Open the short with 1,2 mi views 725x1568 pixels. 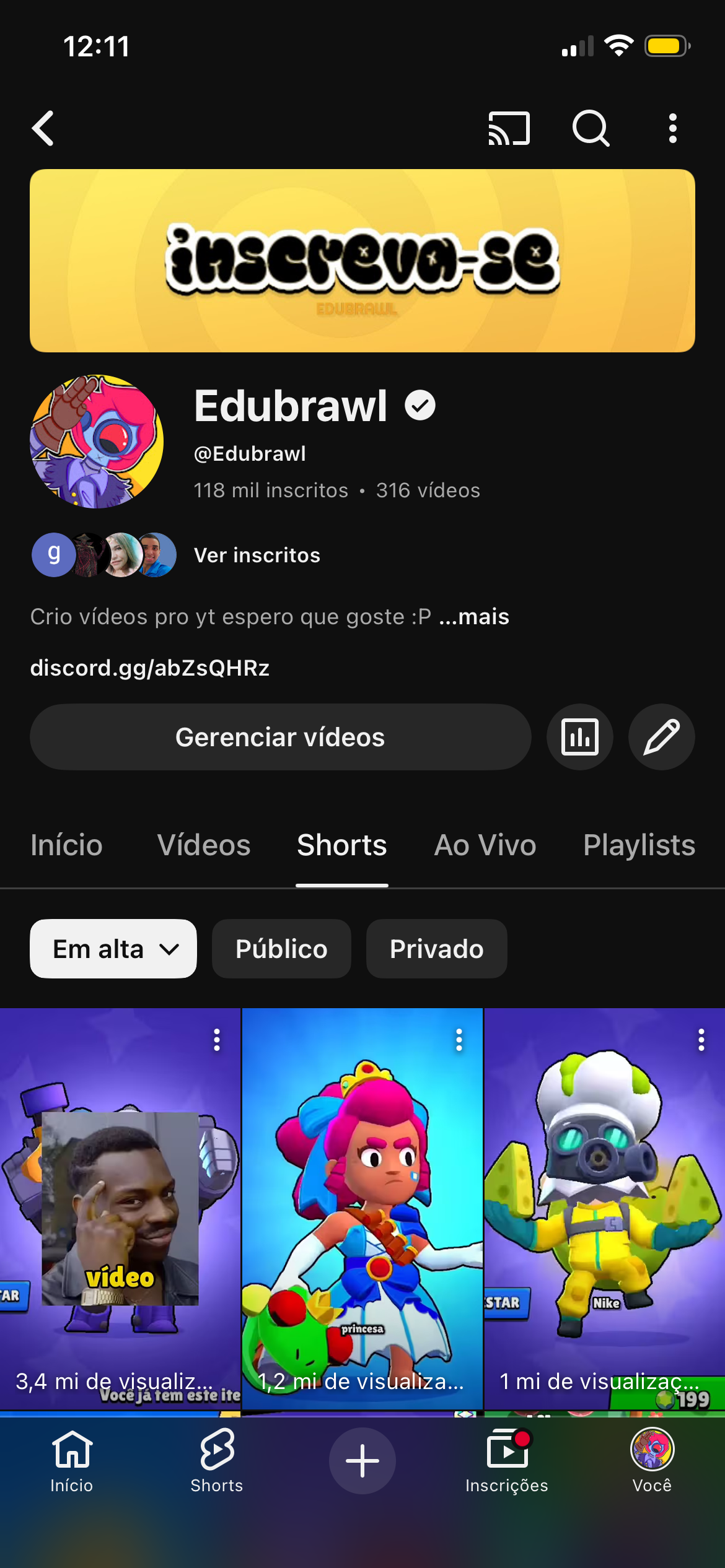(362, 1208)
